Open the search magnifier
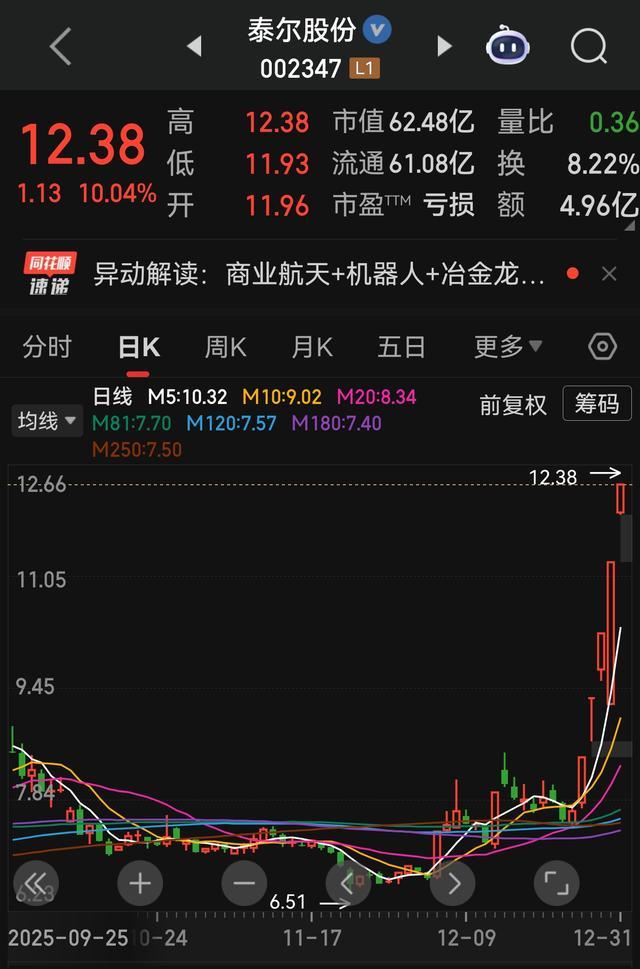The width and height of the screenshot is (640, 969). tap(589, 46)
